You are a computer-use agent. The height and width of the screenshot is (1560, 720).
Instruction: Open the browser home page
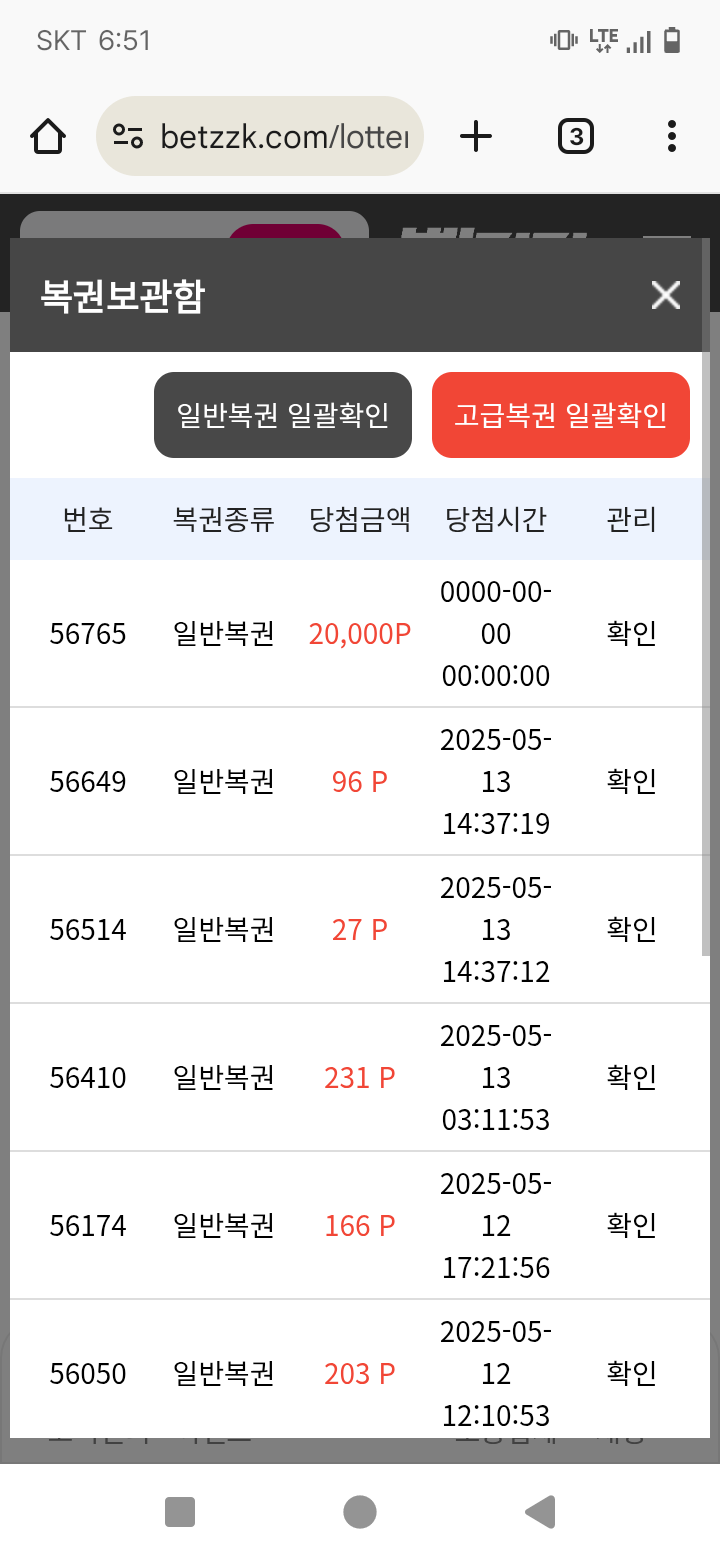[x=48, y=136]
